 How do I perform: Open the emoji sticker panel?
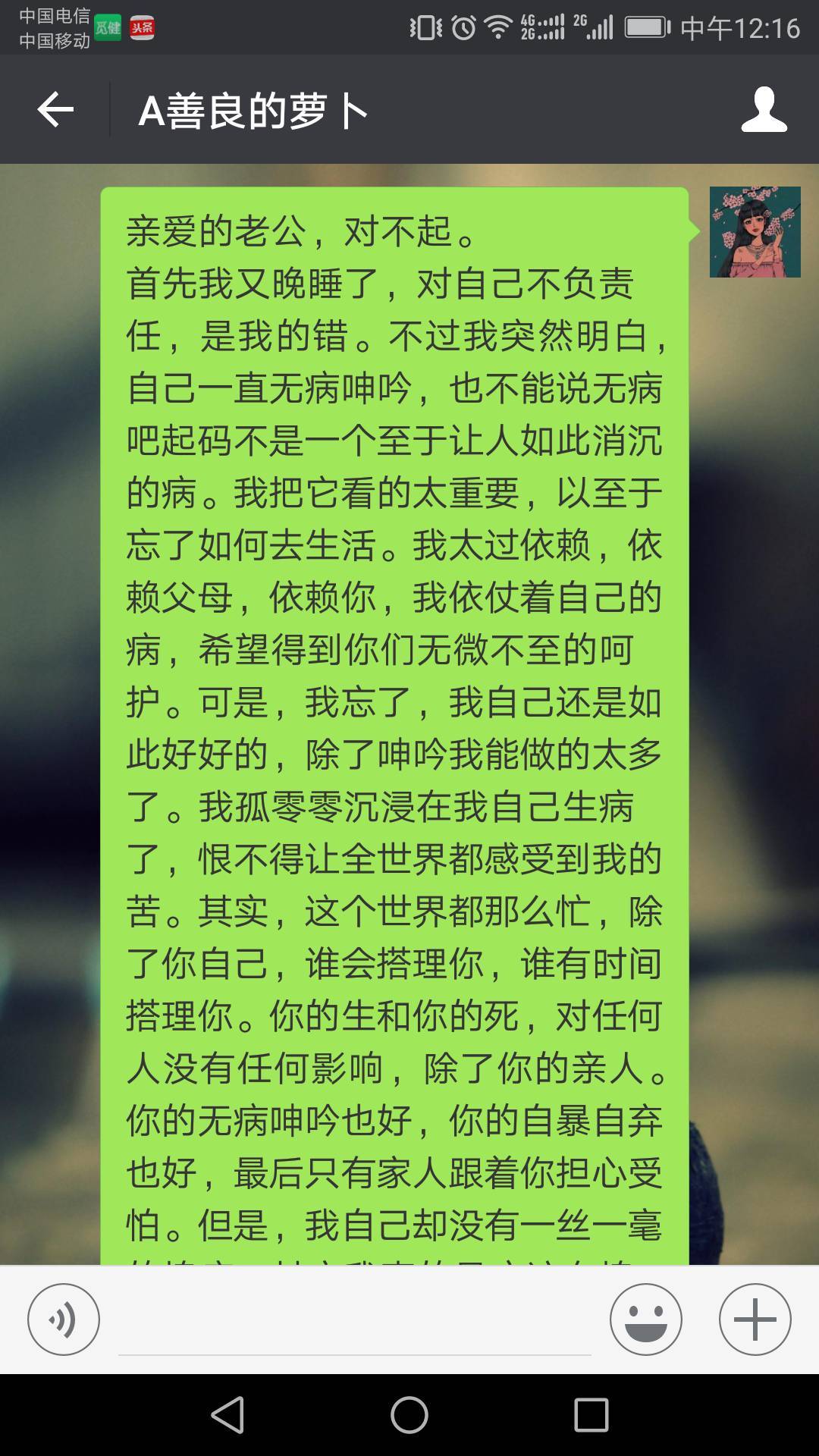(645, 1319)
